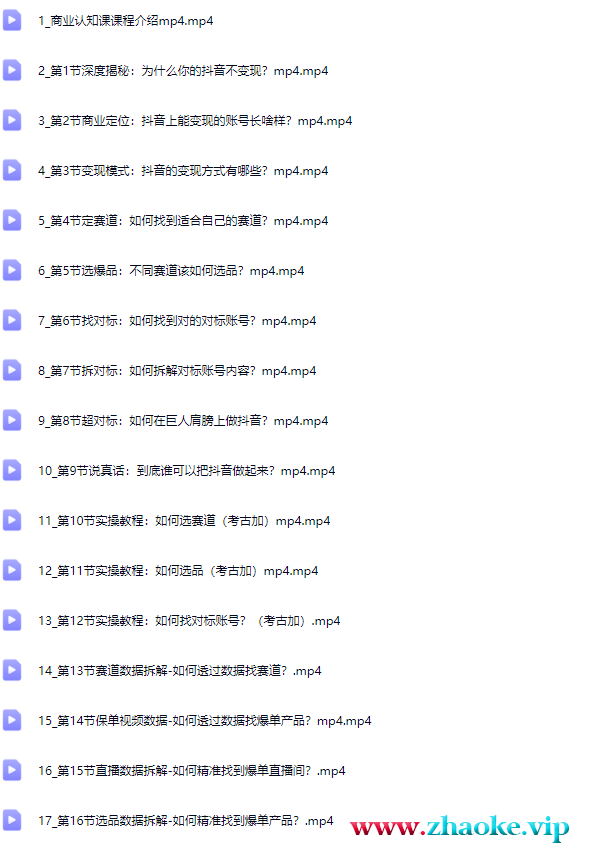Open 12_第11节实操教程 如何选品
Viewport: 601px width, 845px height.
(178, 571)
